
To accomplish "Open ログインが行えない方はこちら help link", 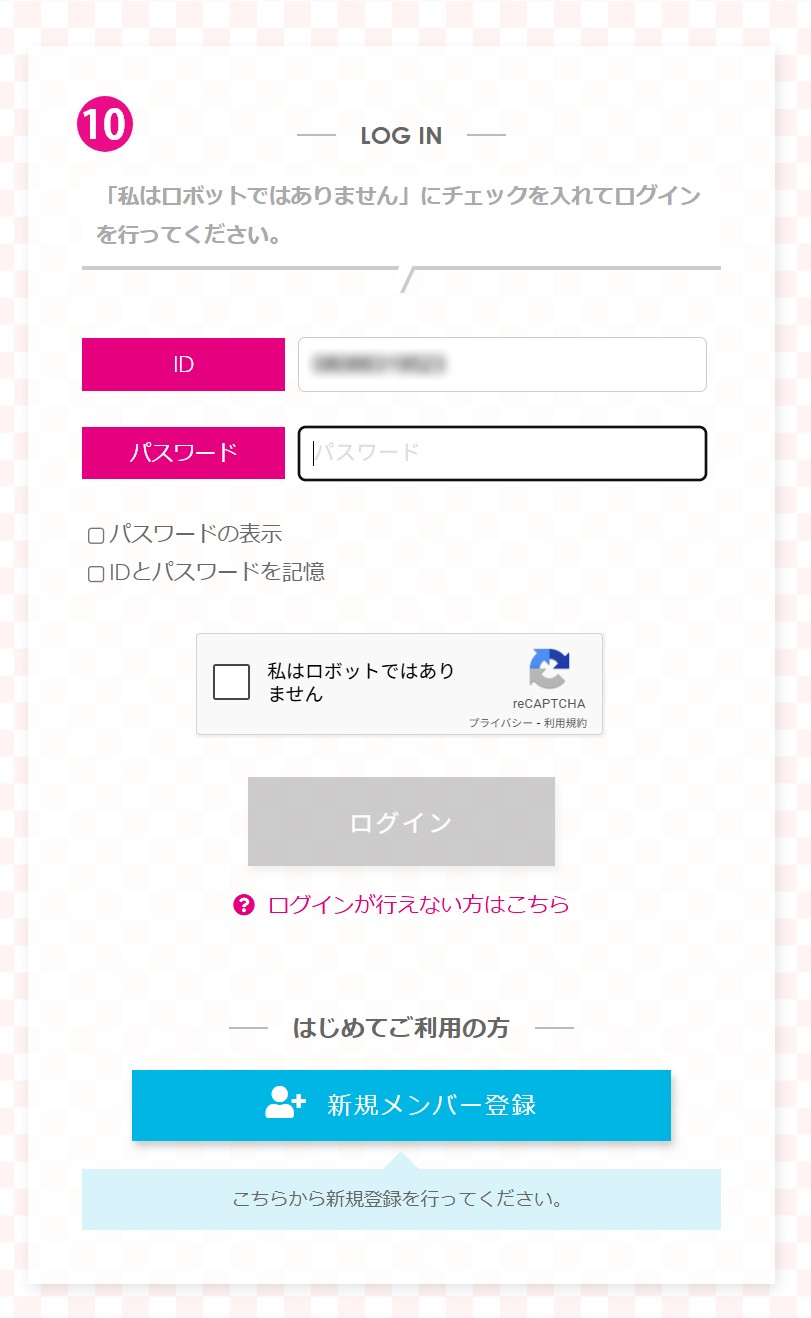I will [x=418, y=905].
